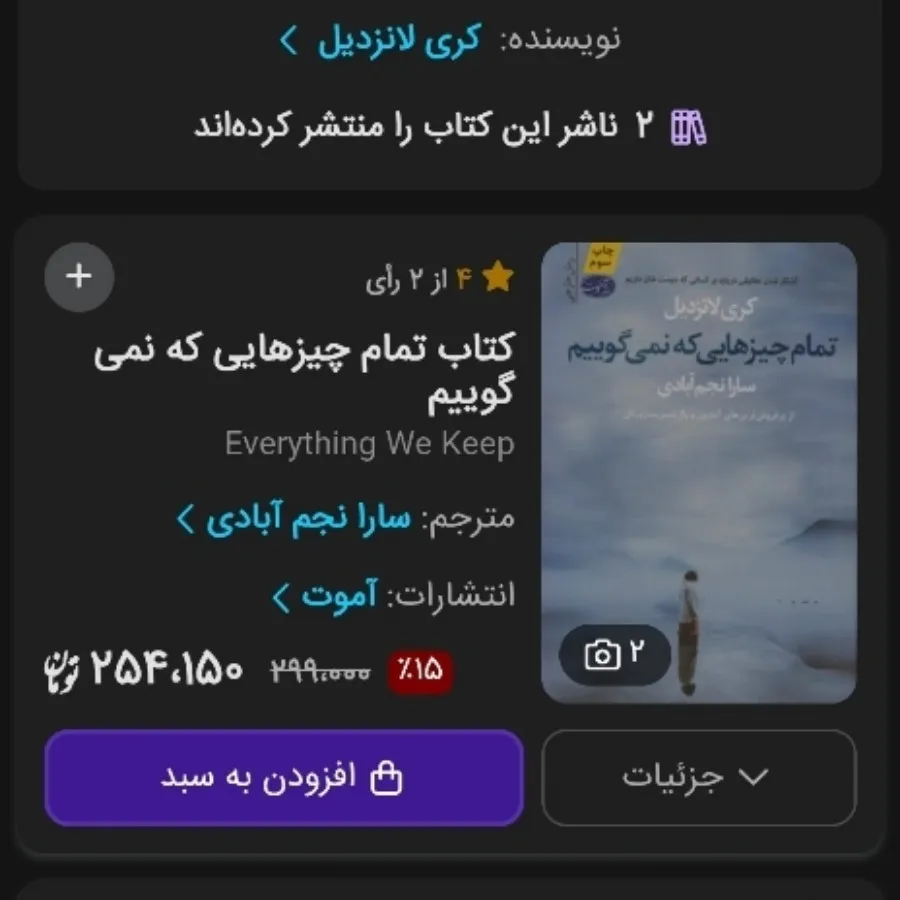This screenshot has width=900, height=900.
Task: View the 2 photos gallery badge
Action: coord(615,655)
